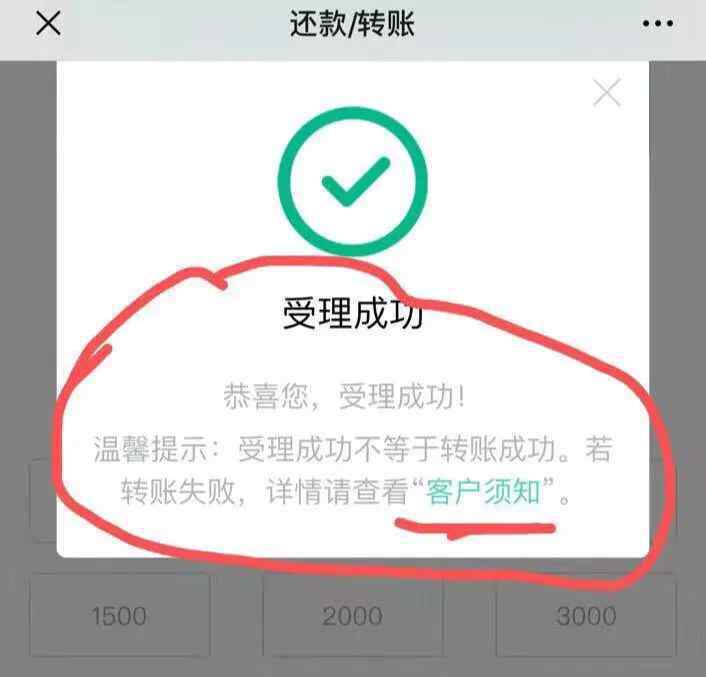Open the three-dot overflow menu
This screenshot has height=677, width=706.
coord(658,25)
